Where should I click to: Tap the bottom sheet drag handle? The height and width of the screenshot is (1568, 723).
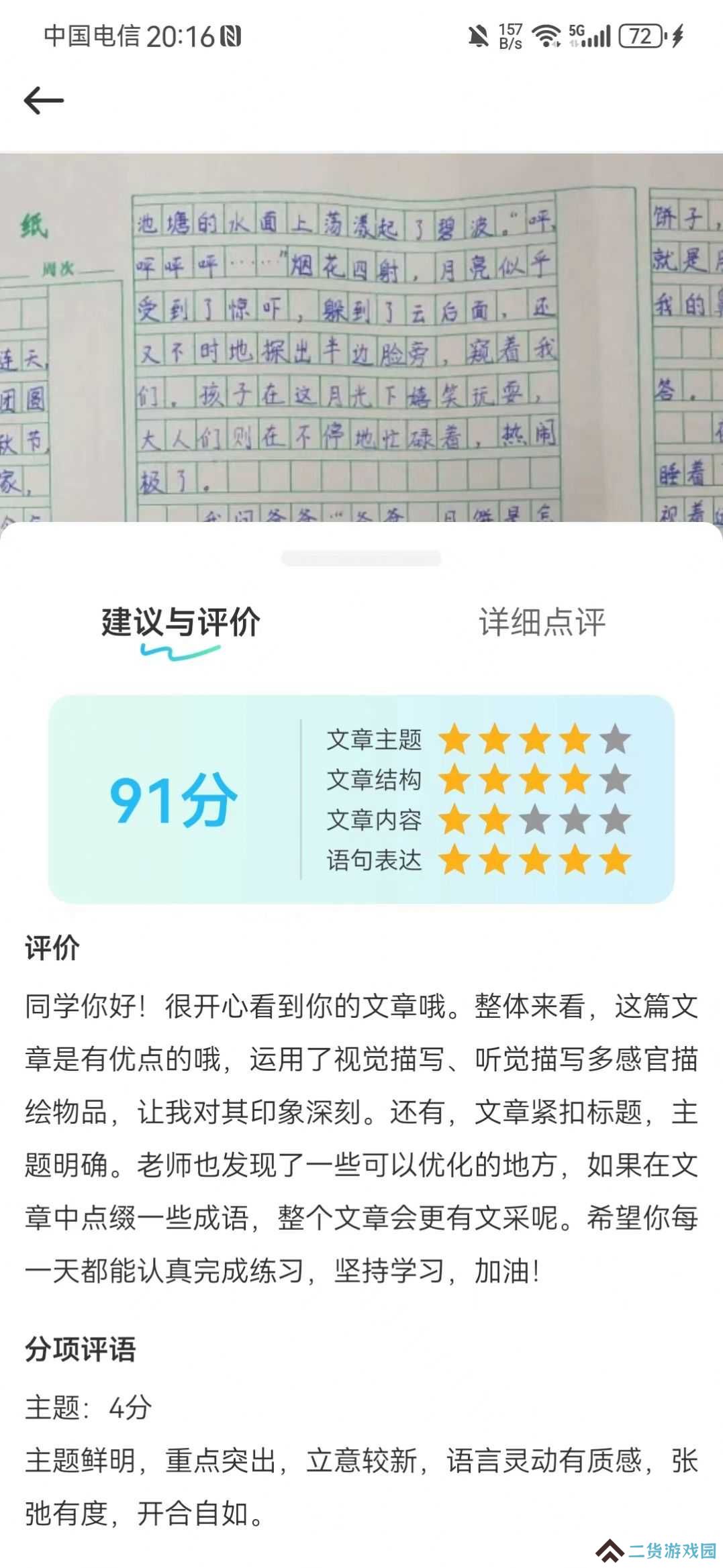pos(361,558)
